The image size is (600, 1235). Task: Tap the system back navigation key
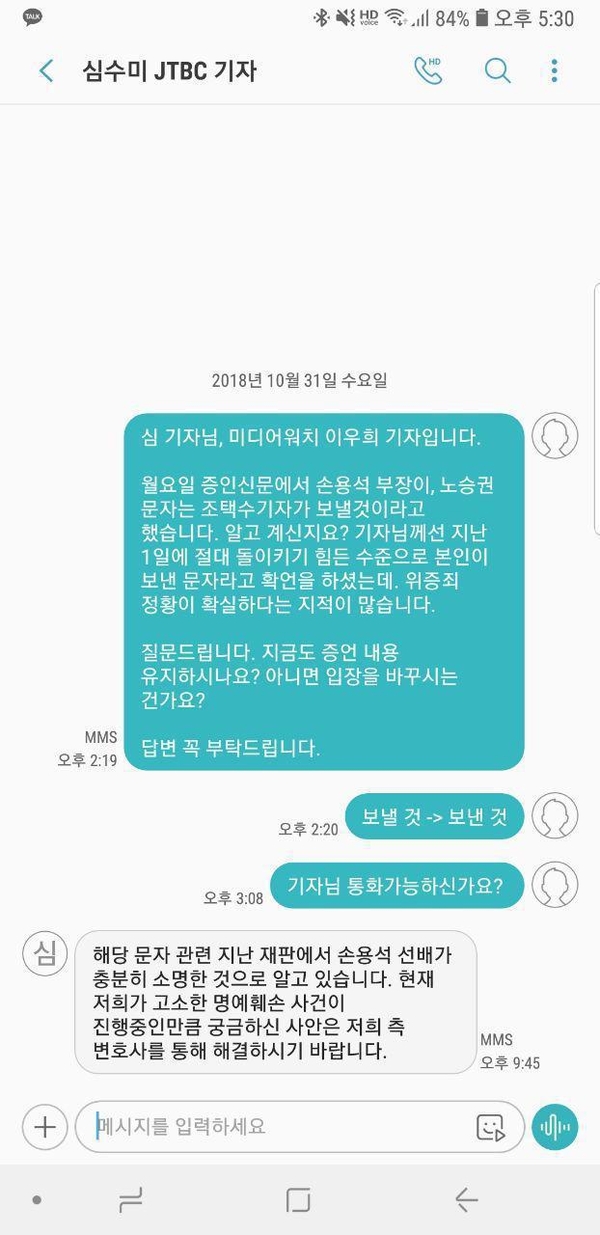(466, 1200)
